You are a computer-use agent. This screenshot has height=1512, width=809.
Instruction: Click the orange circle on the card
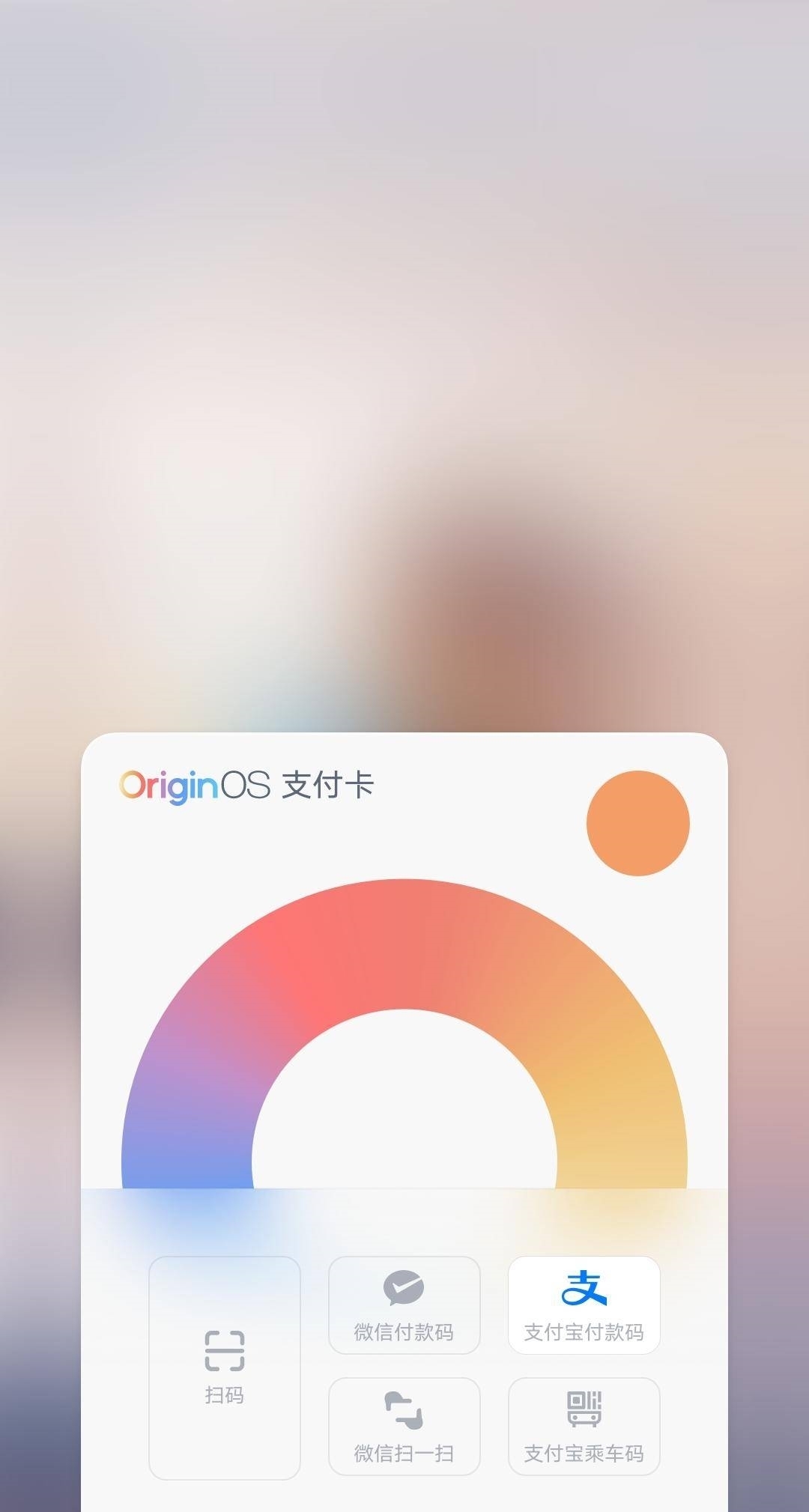(637, 822)
